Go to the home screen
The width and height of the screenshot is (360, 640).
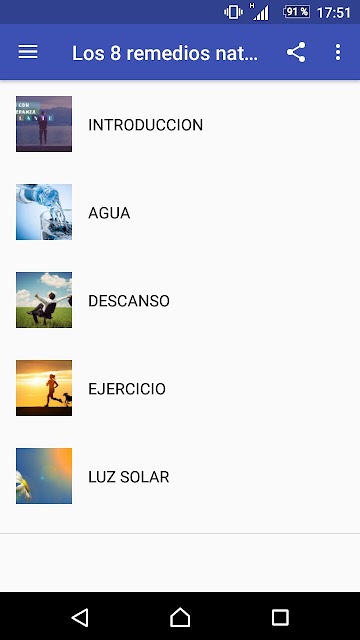tap(180, 617)
